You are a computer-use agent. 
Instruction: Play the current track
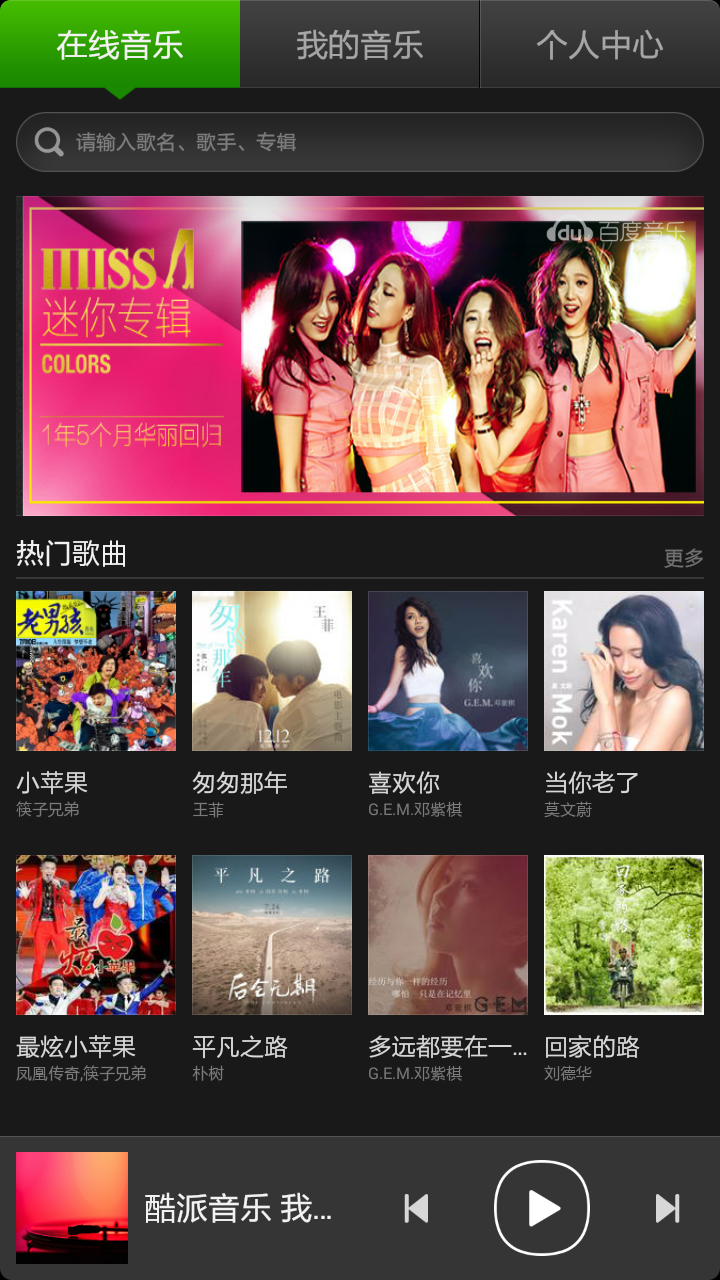tap(542, 1208)
